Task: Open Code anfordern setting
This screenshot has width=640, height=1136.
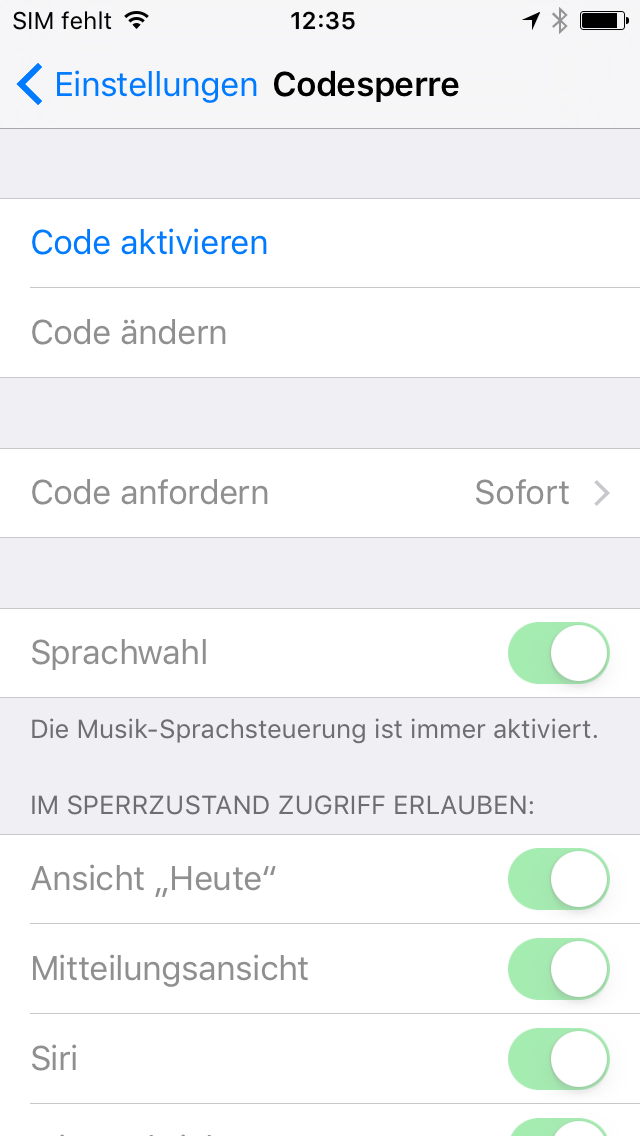Action: (320, 493)
